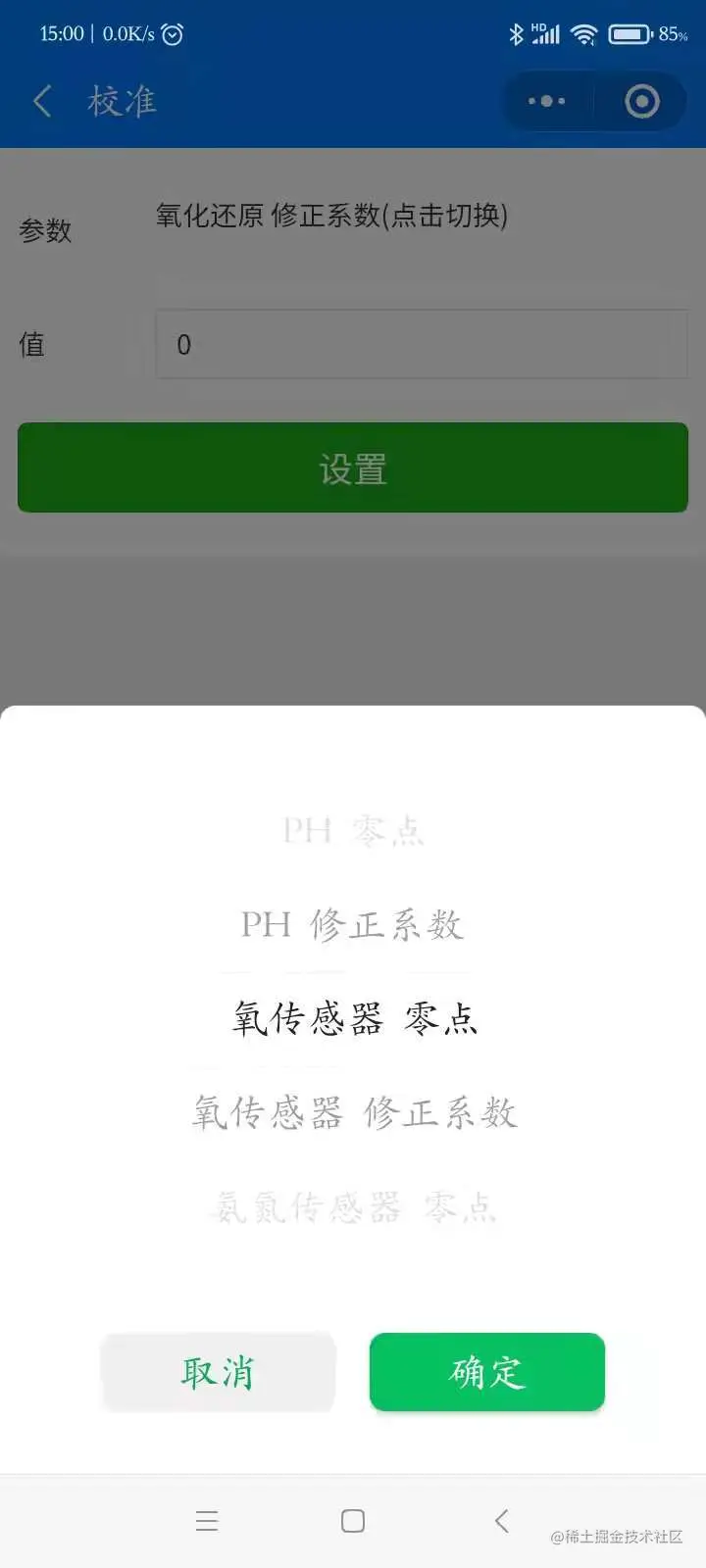The width and height of the screenshot is (706, 1568).
Task: Close the mini program with the circle icon
Action: pyautogui.click(x=642, y=101)
